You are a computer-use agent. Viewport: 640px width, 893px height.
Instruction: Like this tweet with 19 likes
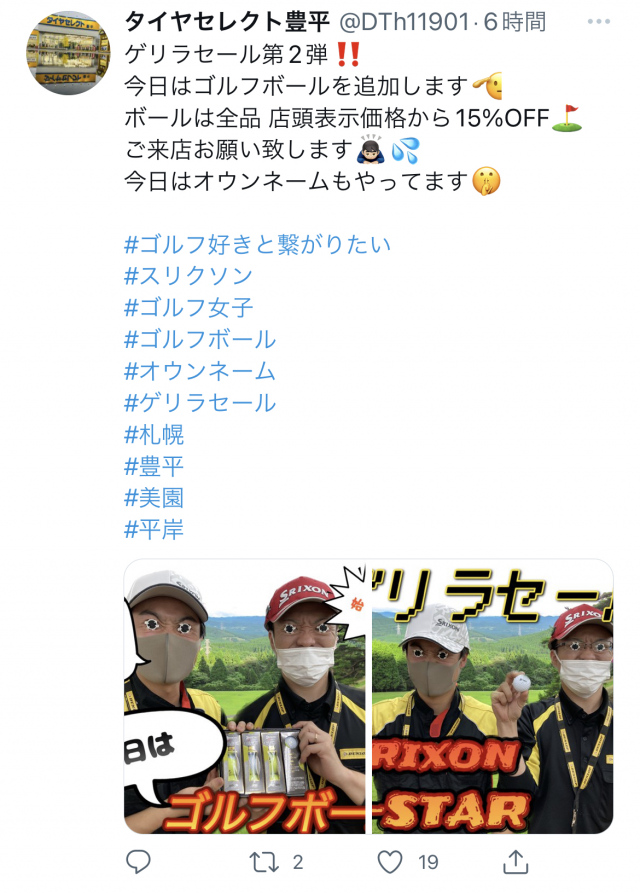[x=390, y=861]
